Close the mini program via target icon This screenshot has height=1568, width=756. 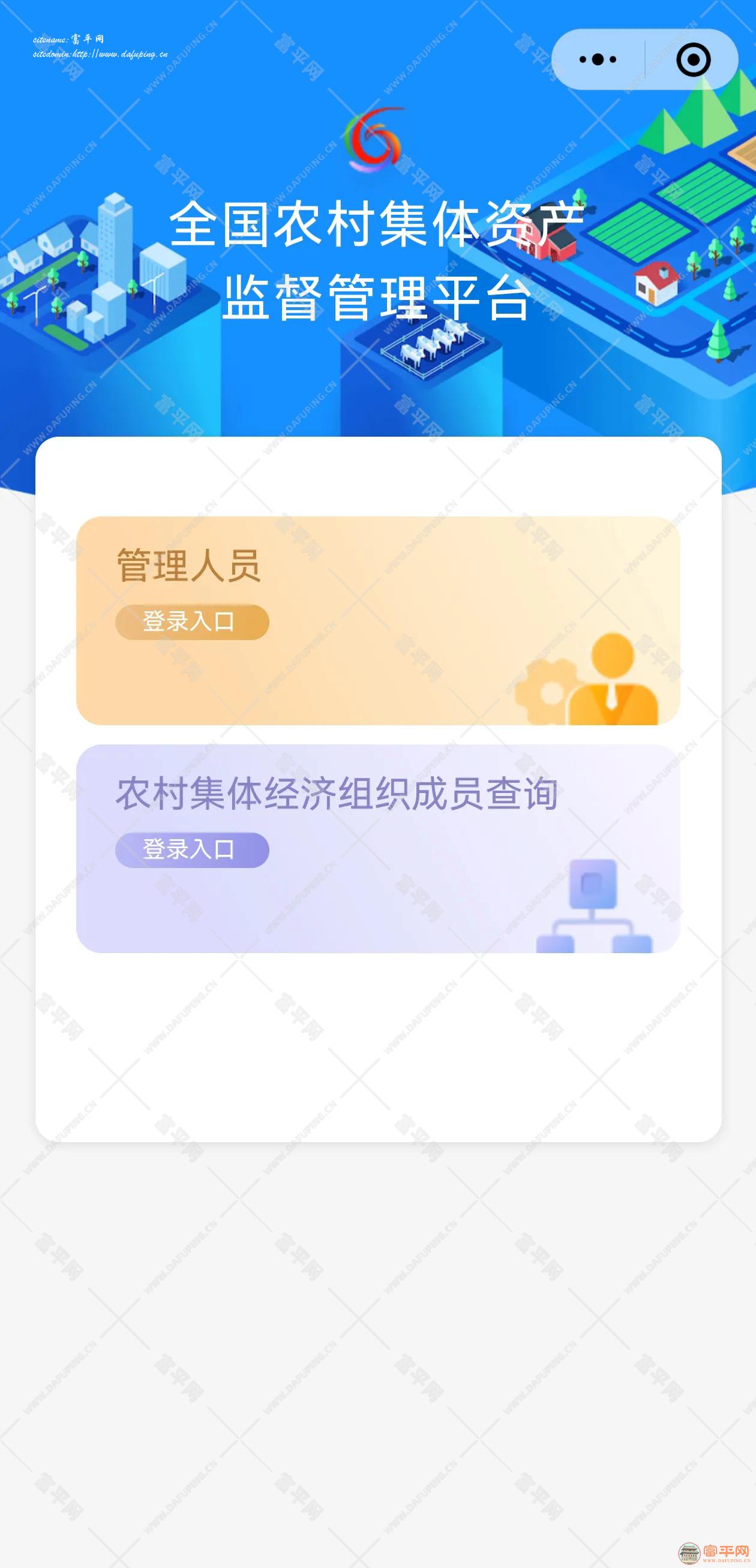tap(692, 59)
